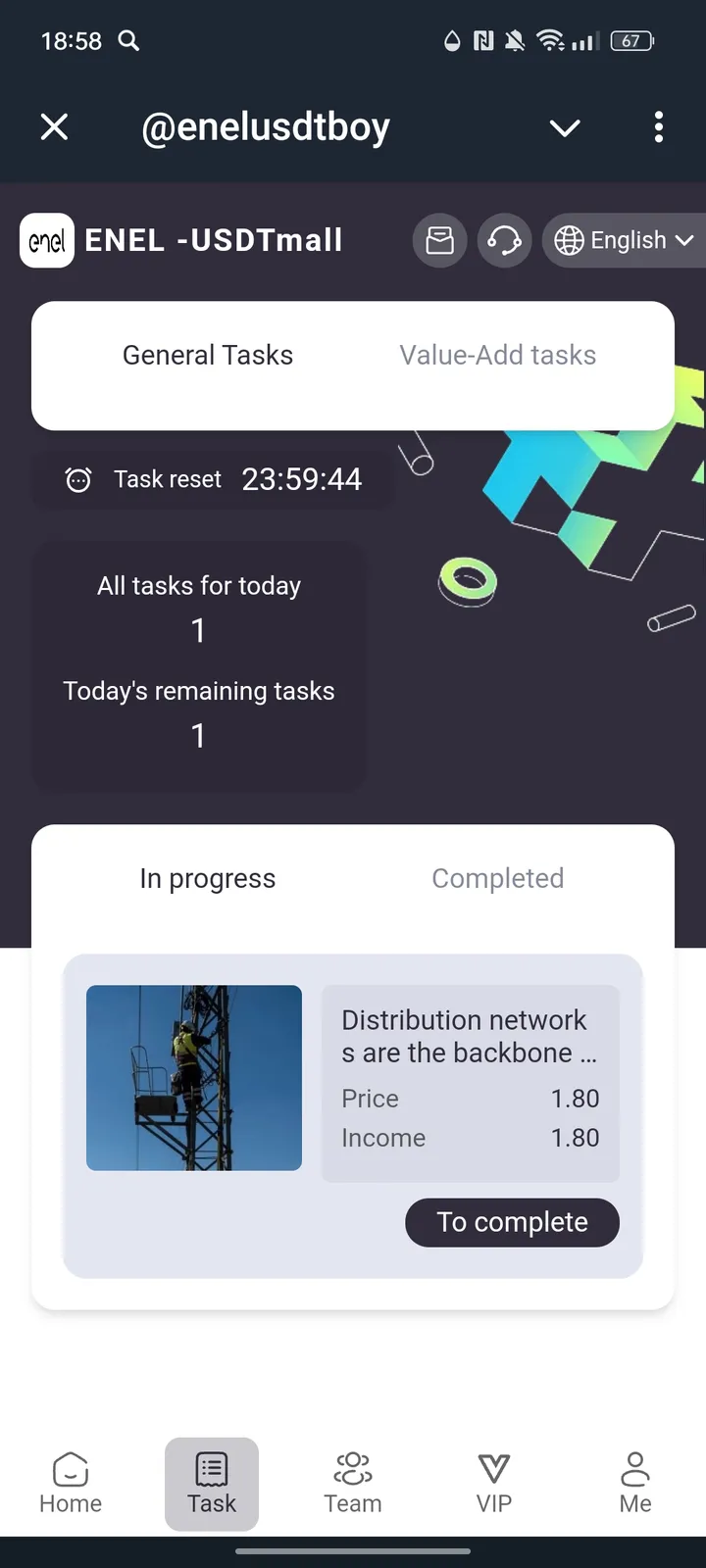Viewport: 706px width, 1568px height.
Task: Tap the To complete button
Action: point(512,1222)
